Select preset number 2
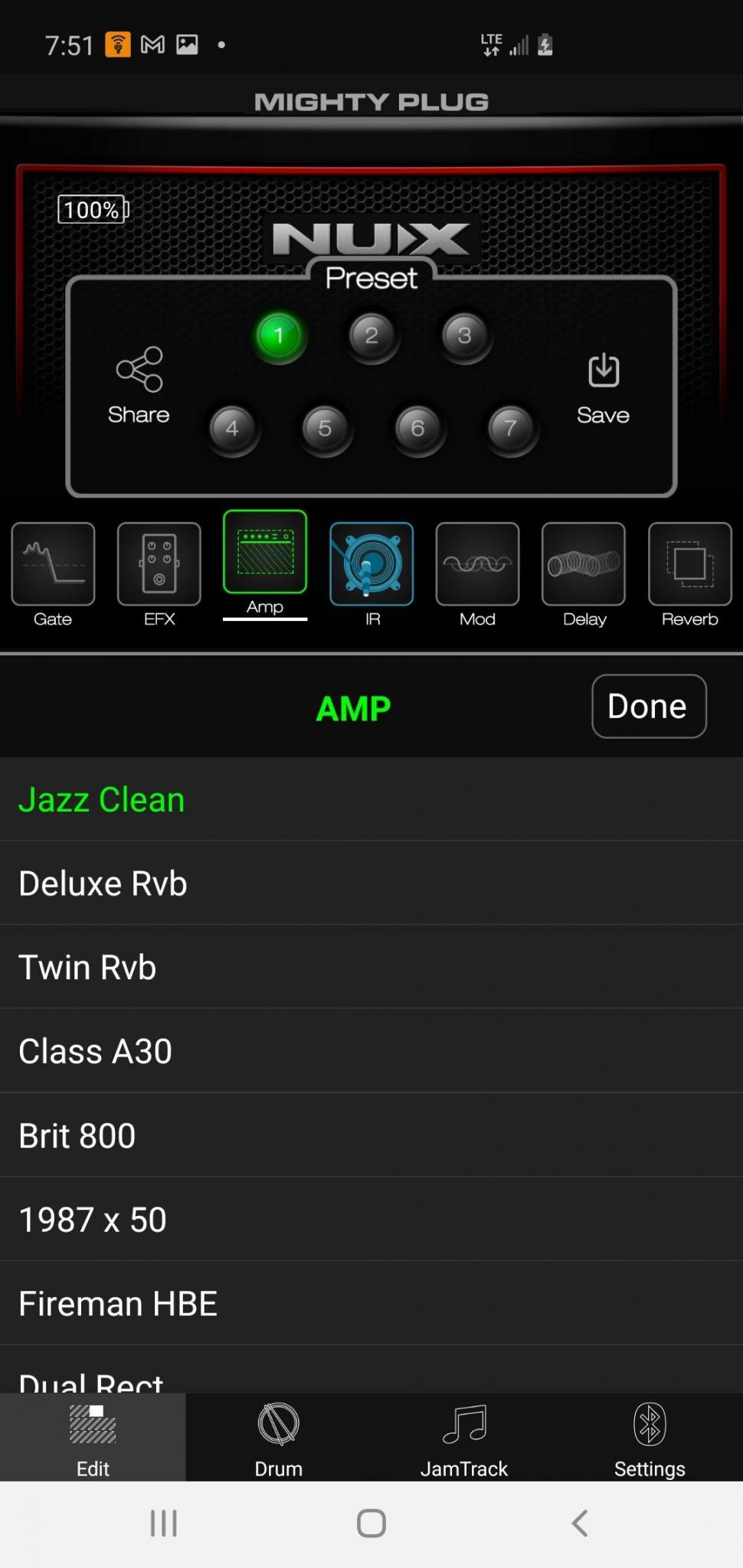The width and height of the screenshot is (743, 1568). tap(371, 335)
